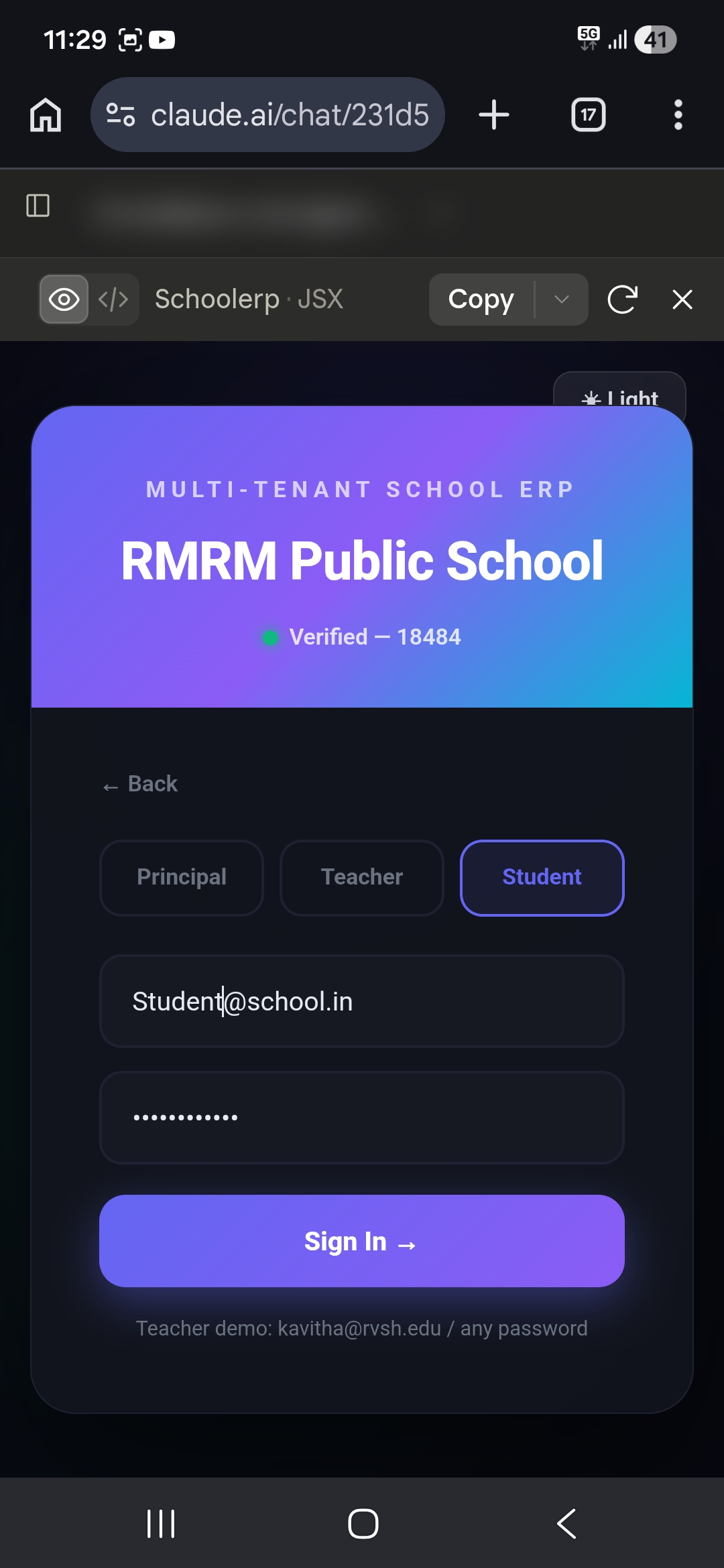
Task: Switch to the code view
Action: click(113, 299)
